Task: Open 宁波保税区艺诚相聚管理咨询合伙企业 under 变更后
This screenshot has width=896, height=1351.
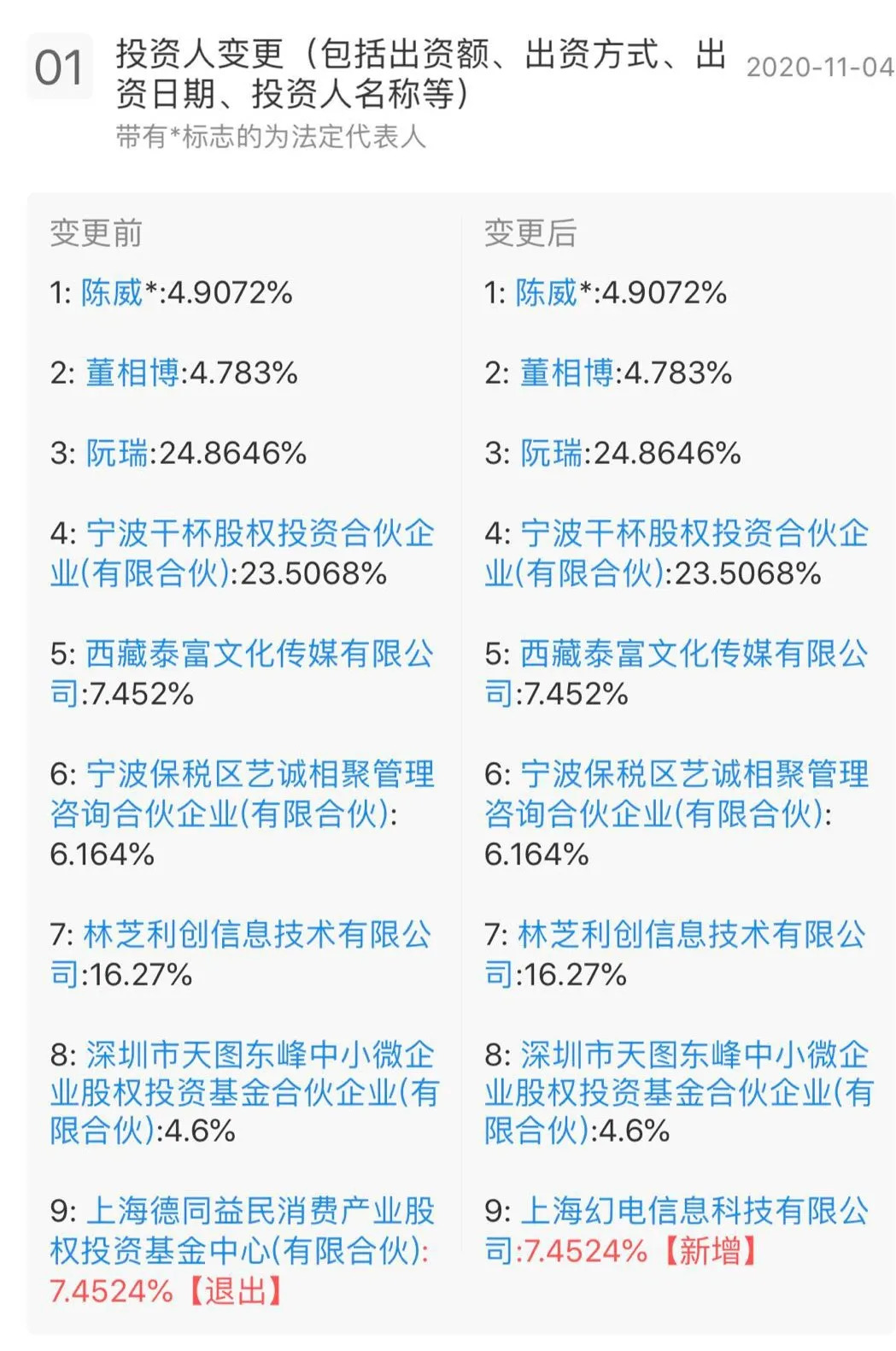Action: tap(694, 775)
